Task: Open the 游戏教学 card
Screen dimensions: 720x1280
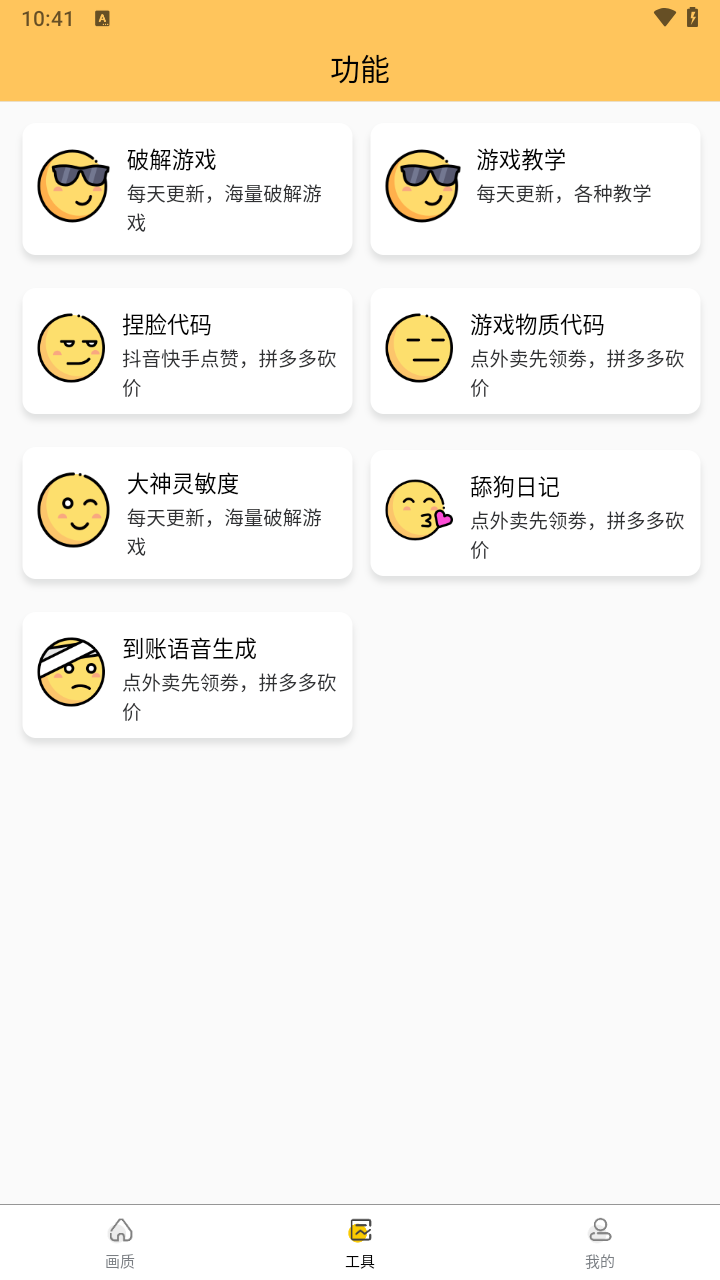Action: [535, 189]
